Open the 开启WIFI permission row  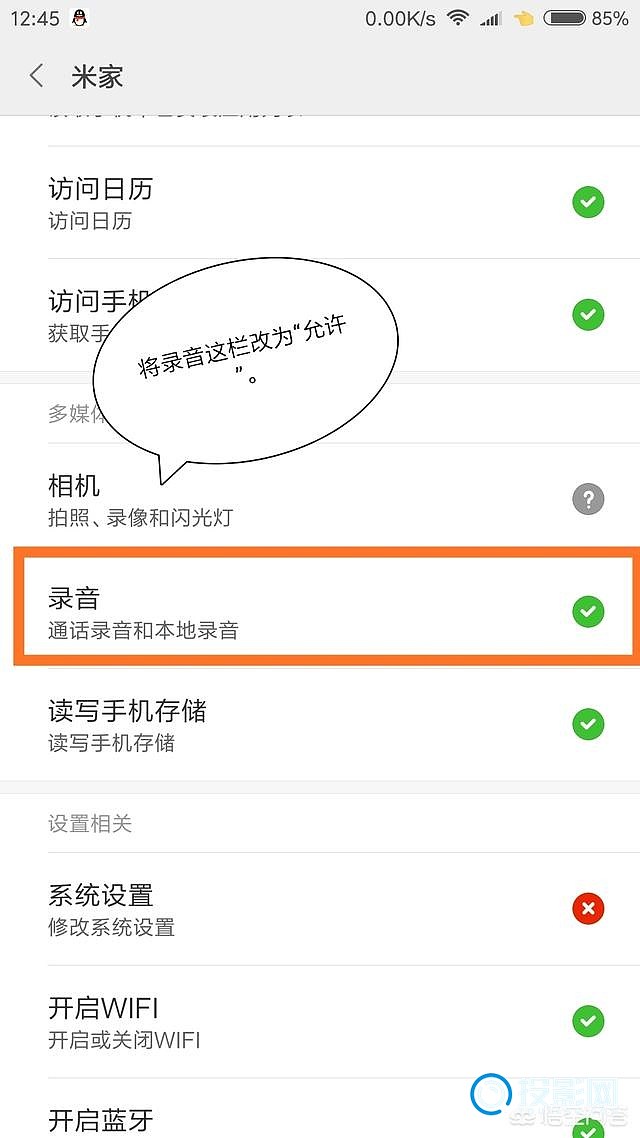click(x=320, y=1021)
